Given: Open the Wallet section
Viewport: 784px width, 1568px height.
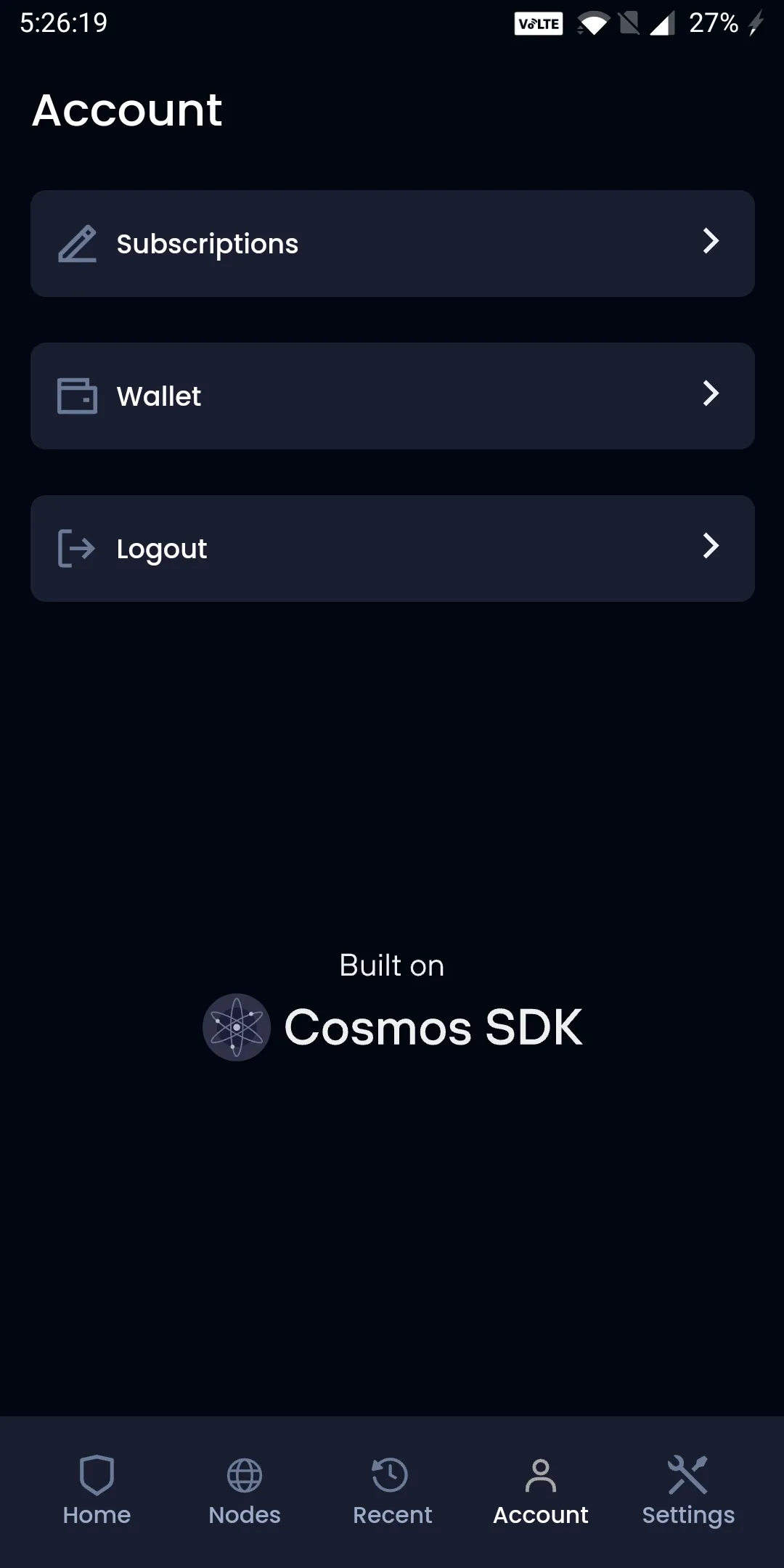Looking at the screenshot, I should (x=392, y=395).
